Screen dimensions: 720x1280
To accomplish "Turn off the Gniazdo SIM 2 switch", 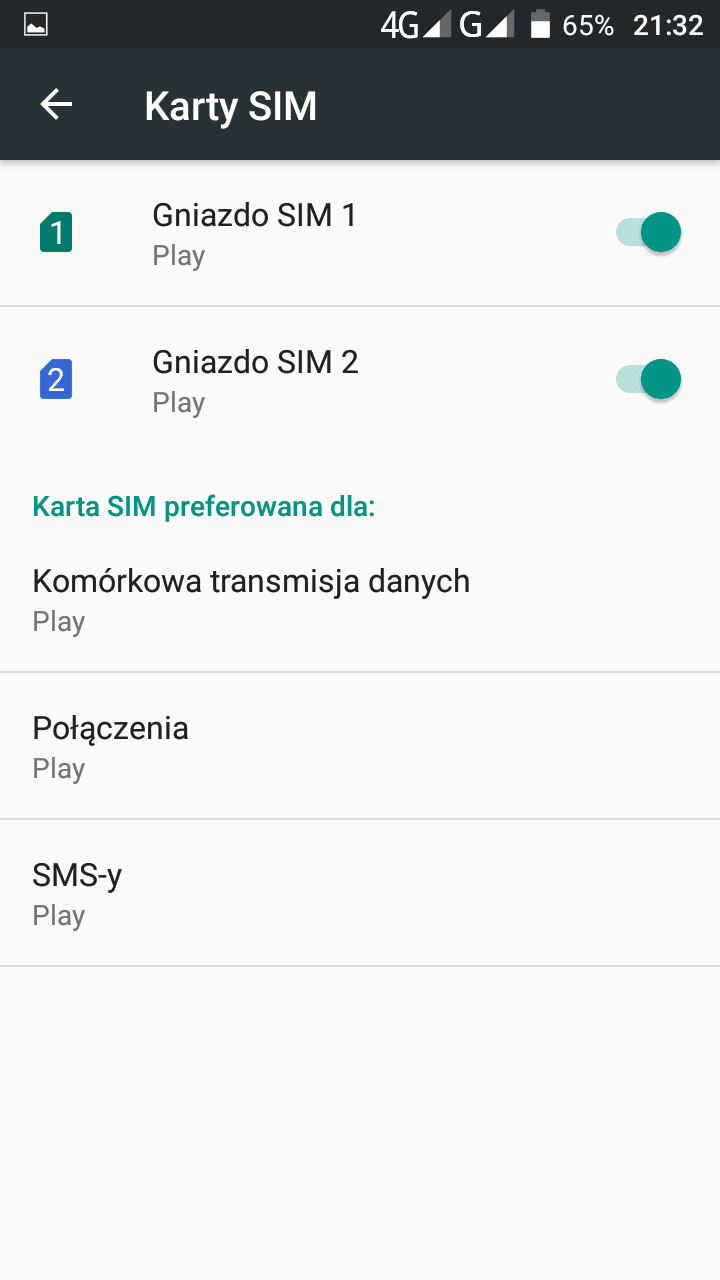I will tap(648, 379).
